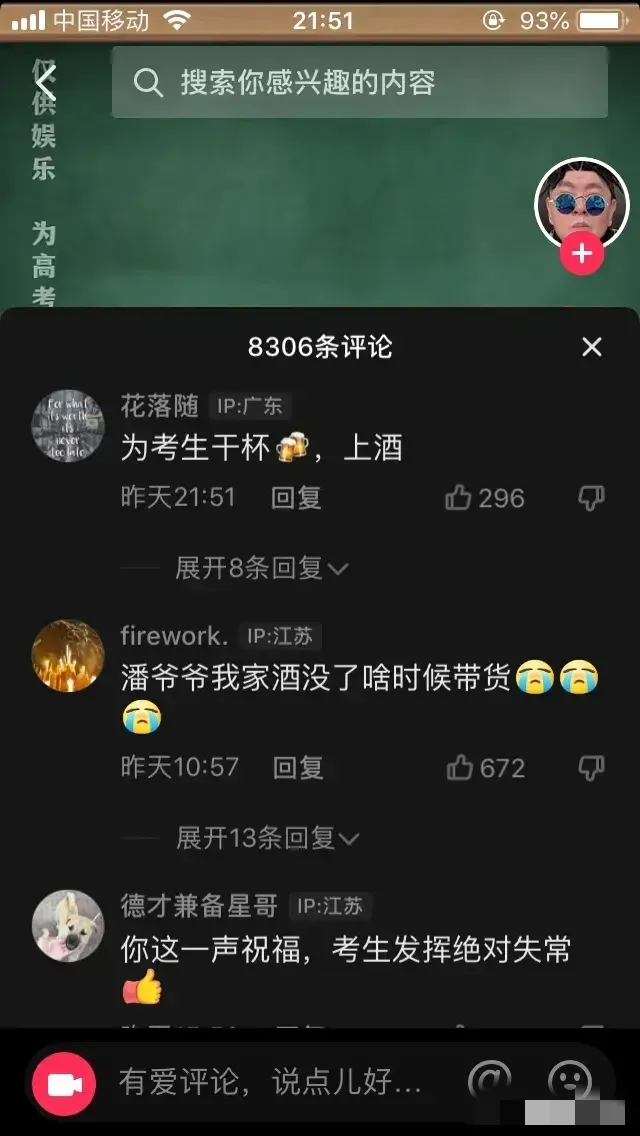Reply to 花落随's comment
Viewport: 640px width, 1136px height.
pyautogui.click(x=297, y=498)
